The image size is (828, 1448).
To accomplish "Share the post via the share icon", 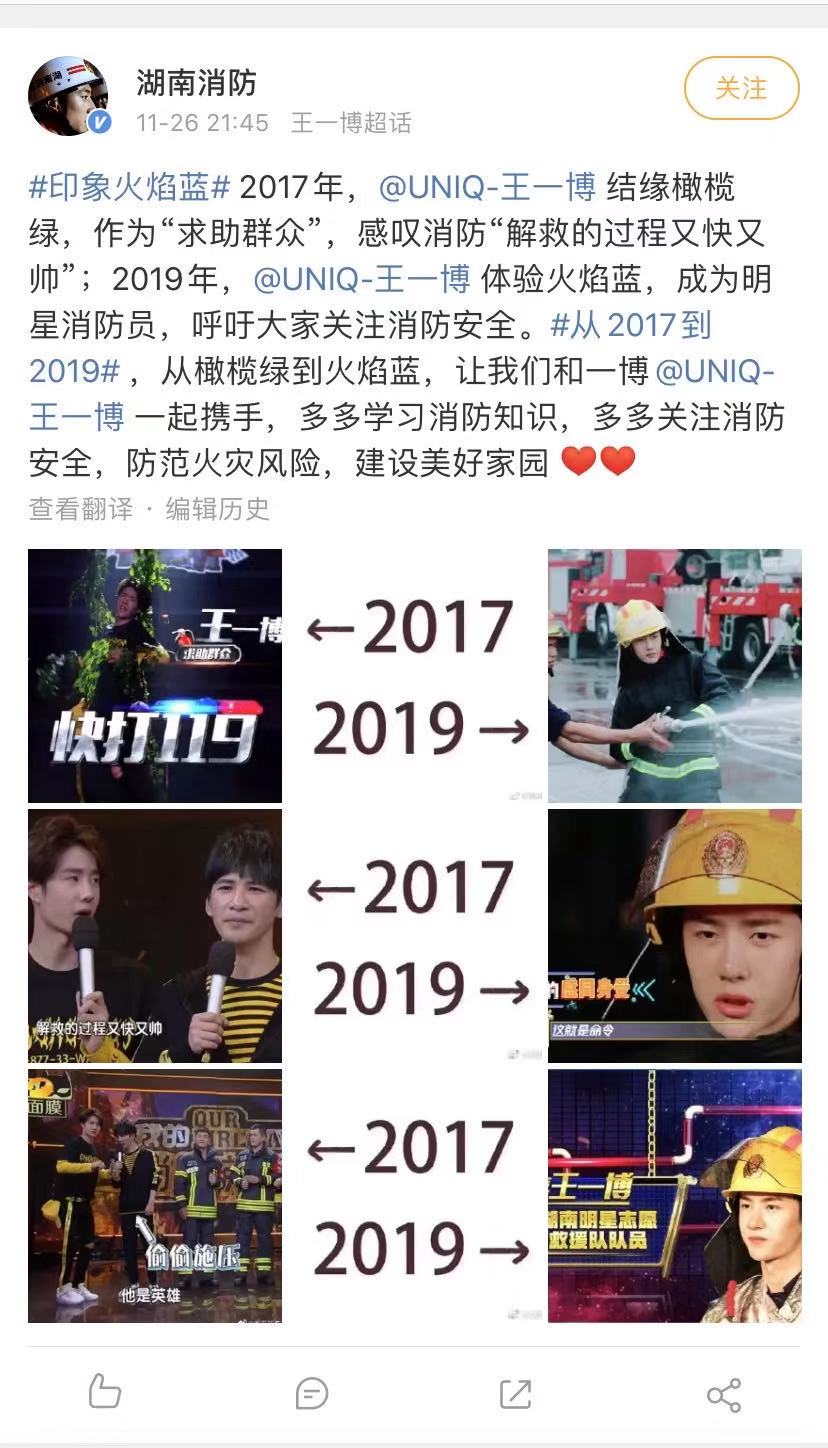I will 723,1393.
